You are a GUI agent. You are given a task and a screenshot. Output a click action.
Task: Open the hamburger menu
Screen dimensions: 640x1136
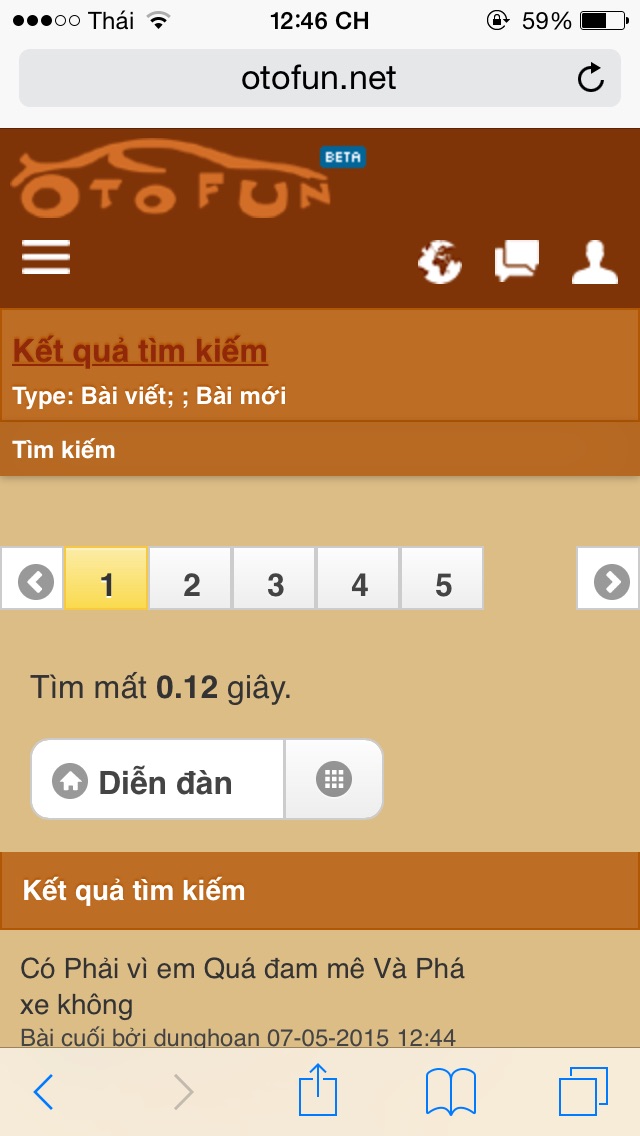click(x=46, y=257)
